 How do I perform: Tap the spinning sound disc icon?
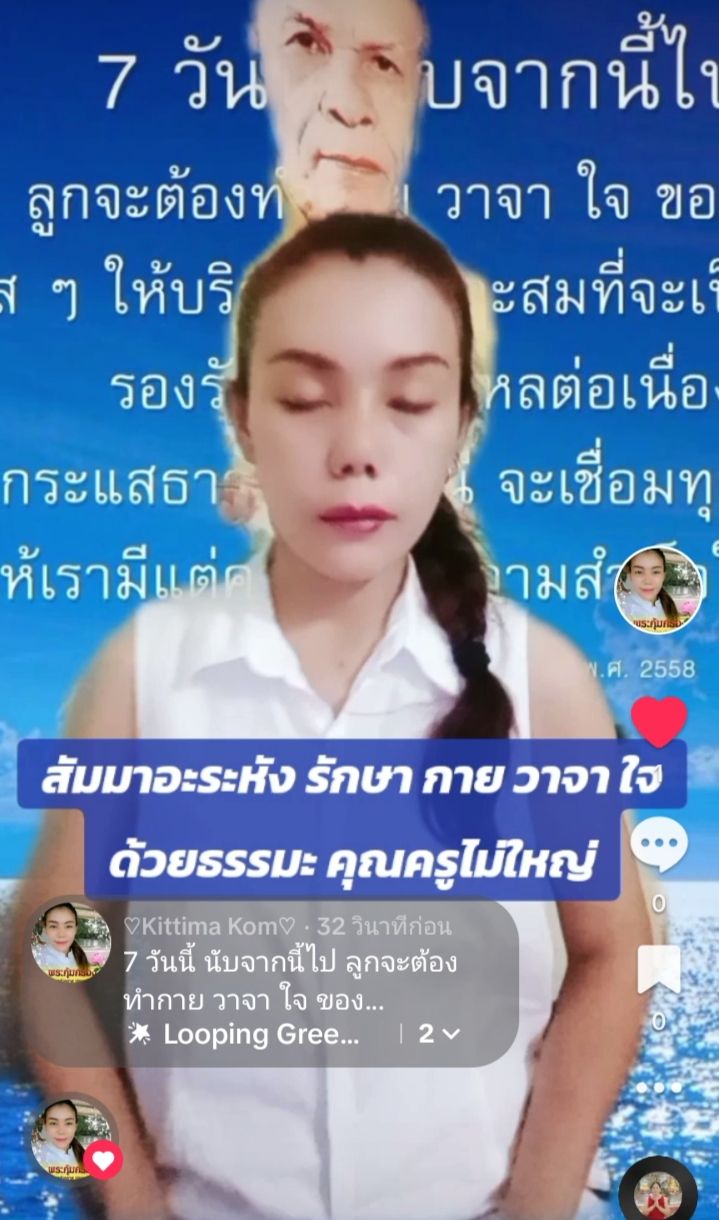pos(658,1190)
